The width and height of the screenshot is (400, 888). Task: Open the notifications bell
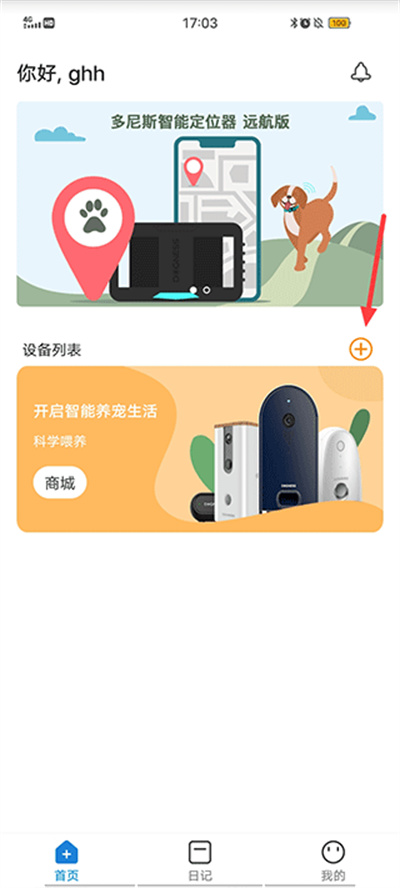point(360,72)
